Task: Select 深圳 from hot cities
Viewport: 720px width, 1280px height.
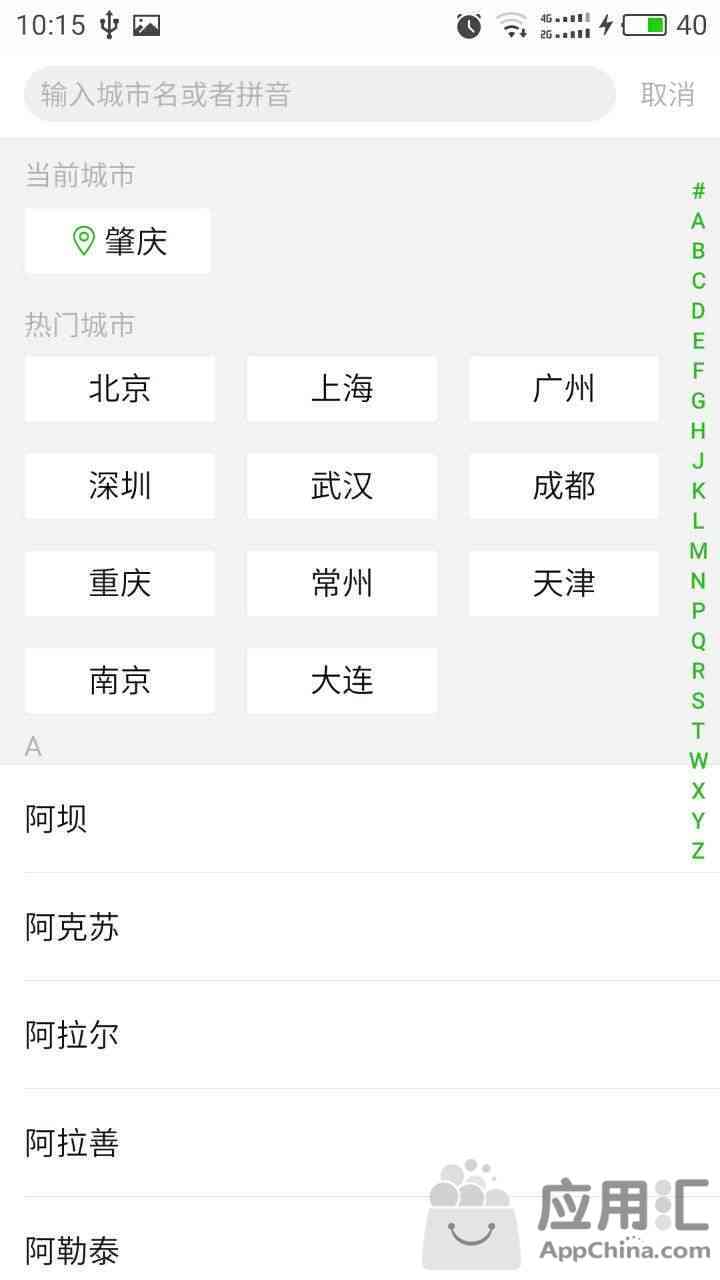Action: click(120, 486)
